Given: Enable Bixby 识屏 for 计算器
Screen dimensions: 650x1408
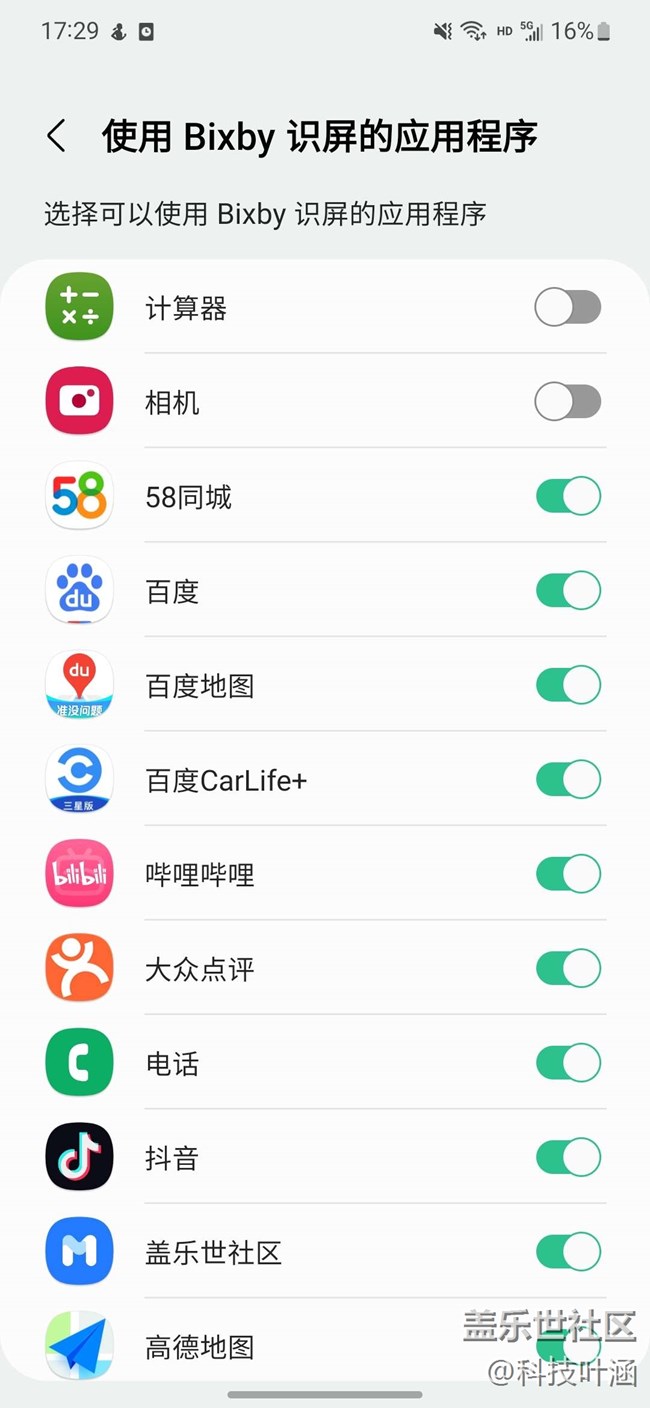Looking at the screenshot, I should click(568, 308).
